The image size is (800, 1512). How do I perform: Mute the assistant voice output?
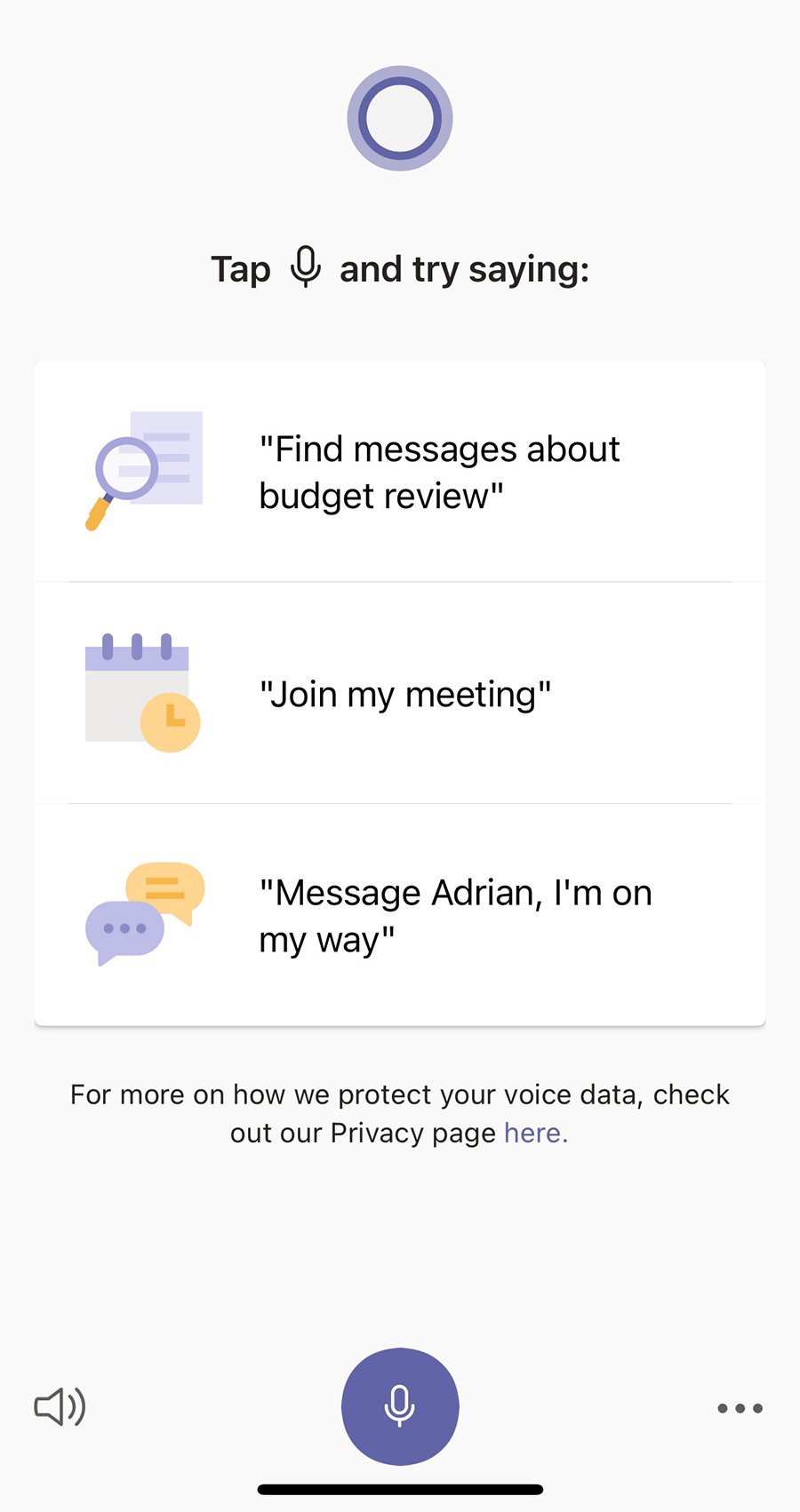pyautogui.click(x=58, y=1406)
